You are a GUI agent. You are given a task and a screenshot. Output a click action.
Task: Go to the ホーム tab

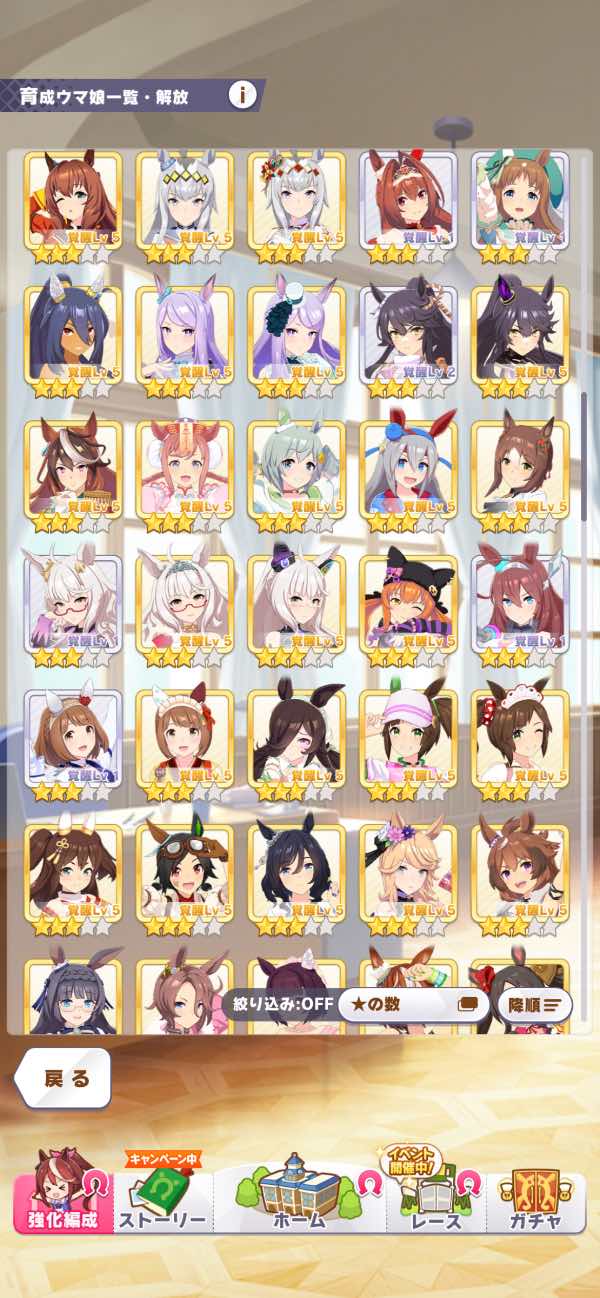point(299,1197)
